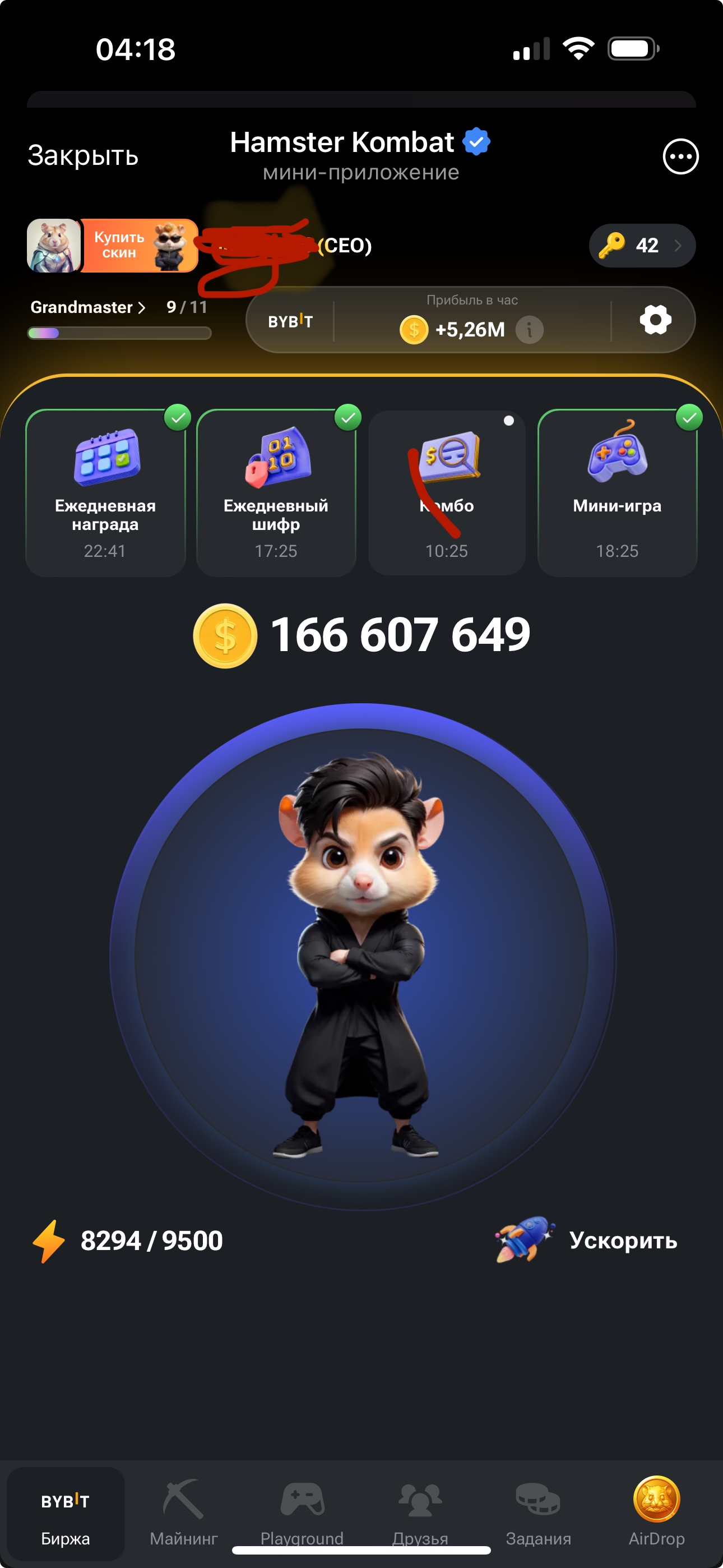Open the three-dot overflow menu
Image resolution: width=723 pixels, height=1568 pixels.
680,156
